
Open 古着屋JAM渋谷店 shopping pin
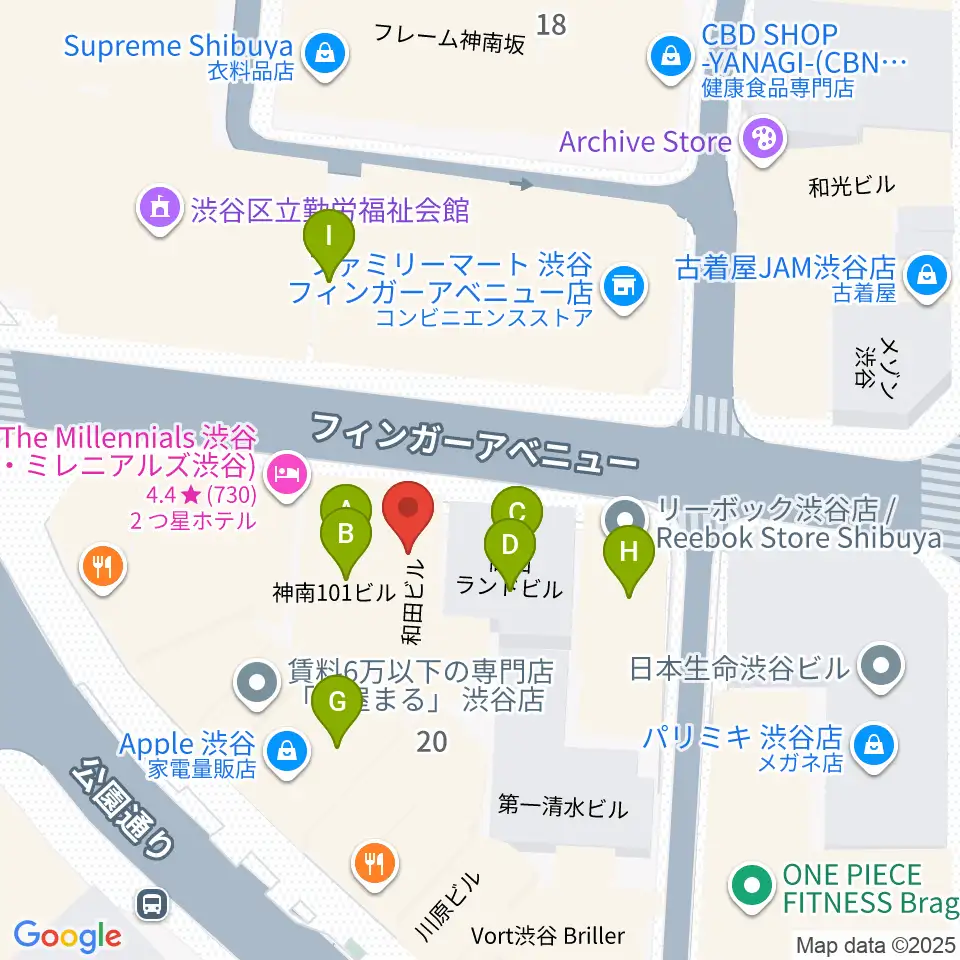[927, 277]
